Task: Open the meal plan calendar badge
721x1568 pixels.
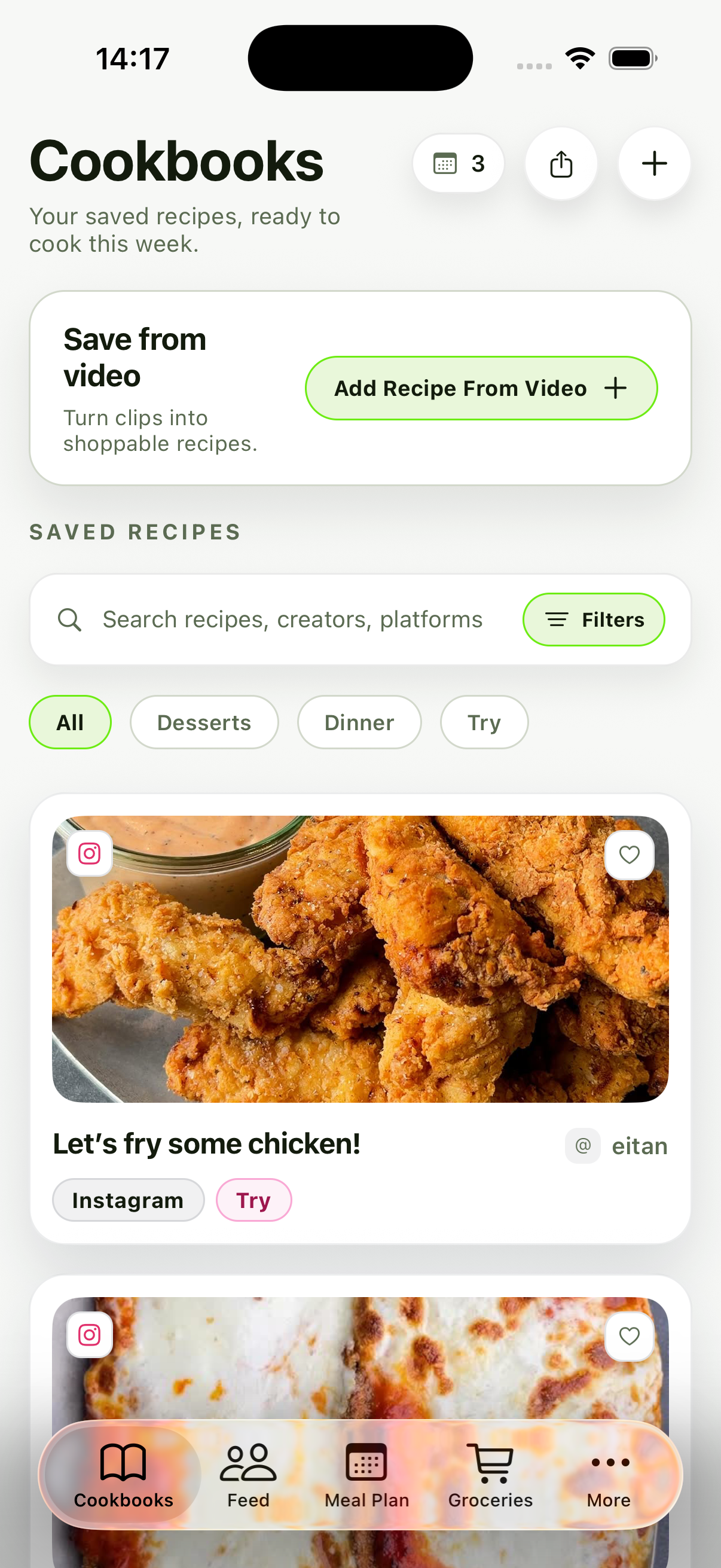Action: [458, 163]
